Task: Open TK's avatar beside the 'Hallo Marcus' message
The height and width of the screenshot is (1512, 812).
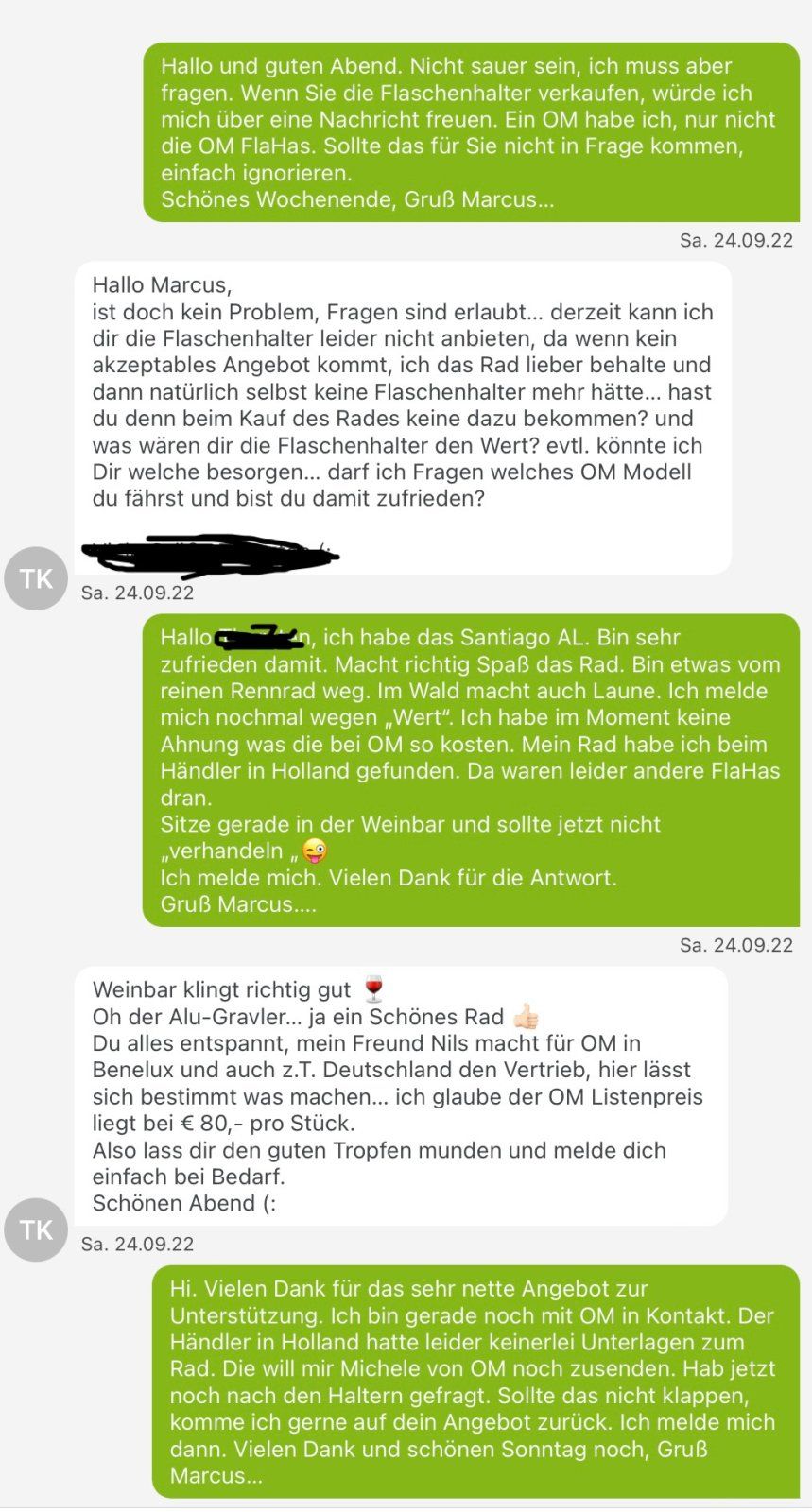Action: 36,578
